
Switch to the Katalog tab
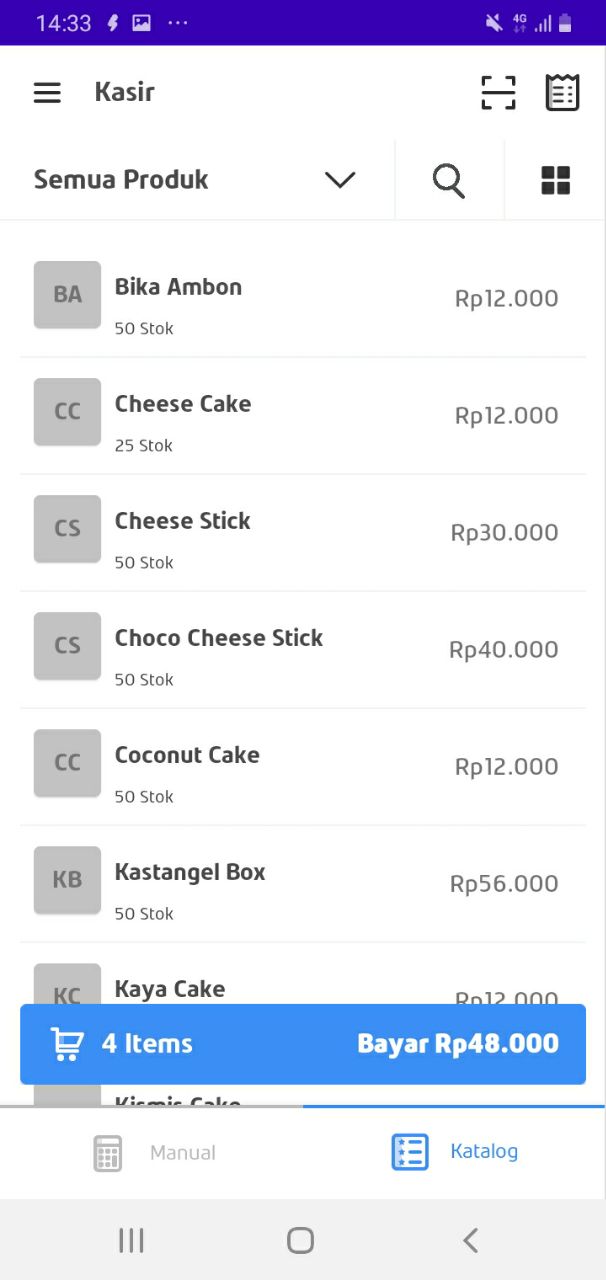coord(455,1152)
